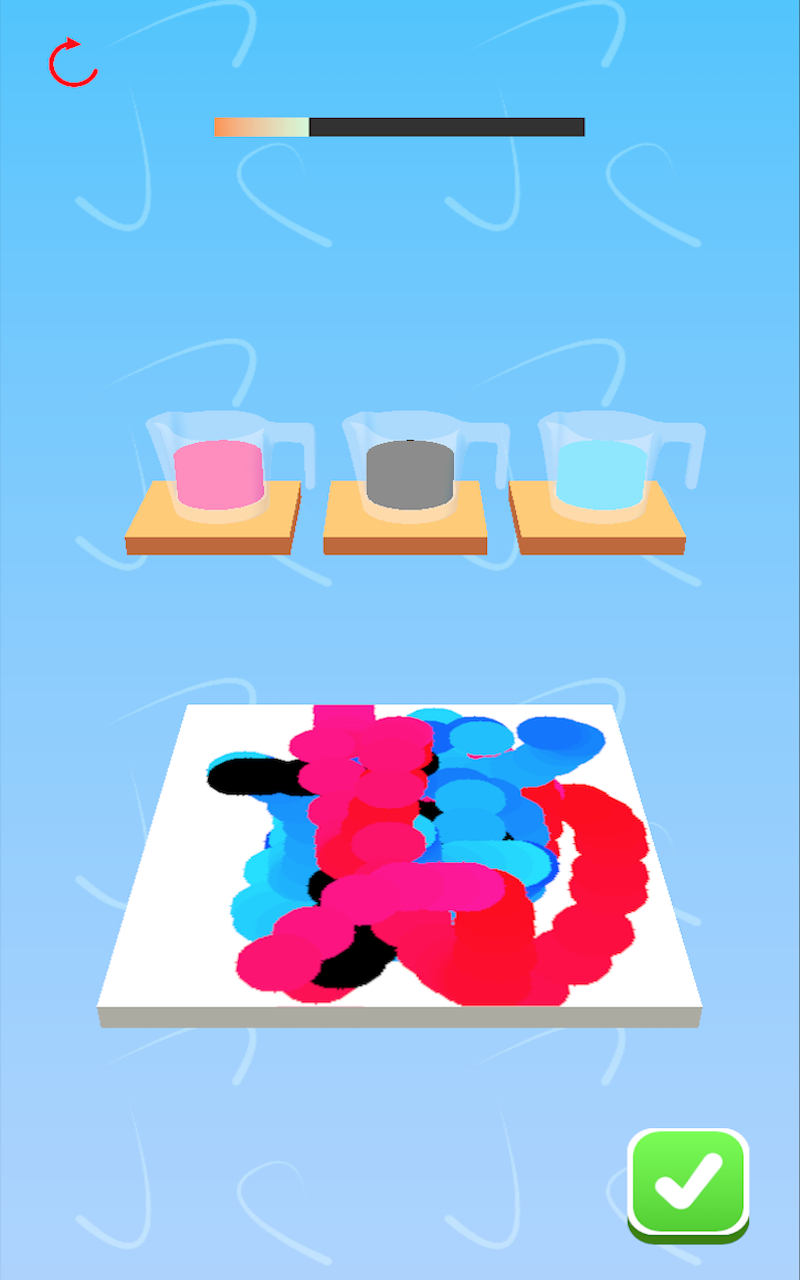Confirm with the green checkmark button

point(689,1184)
